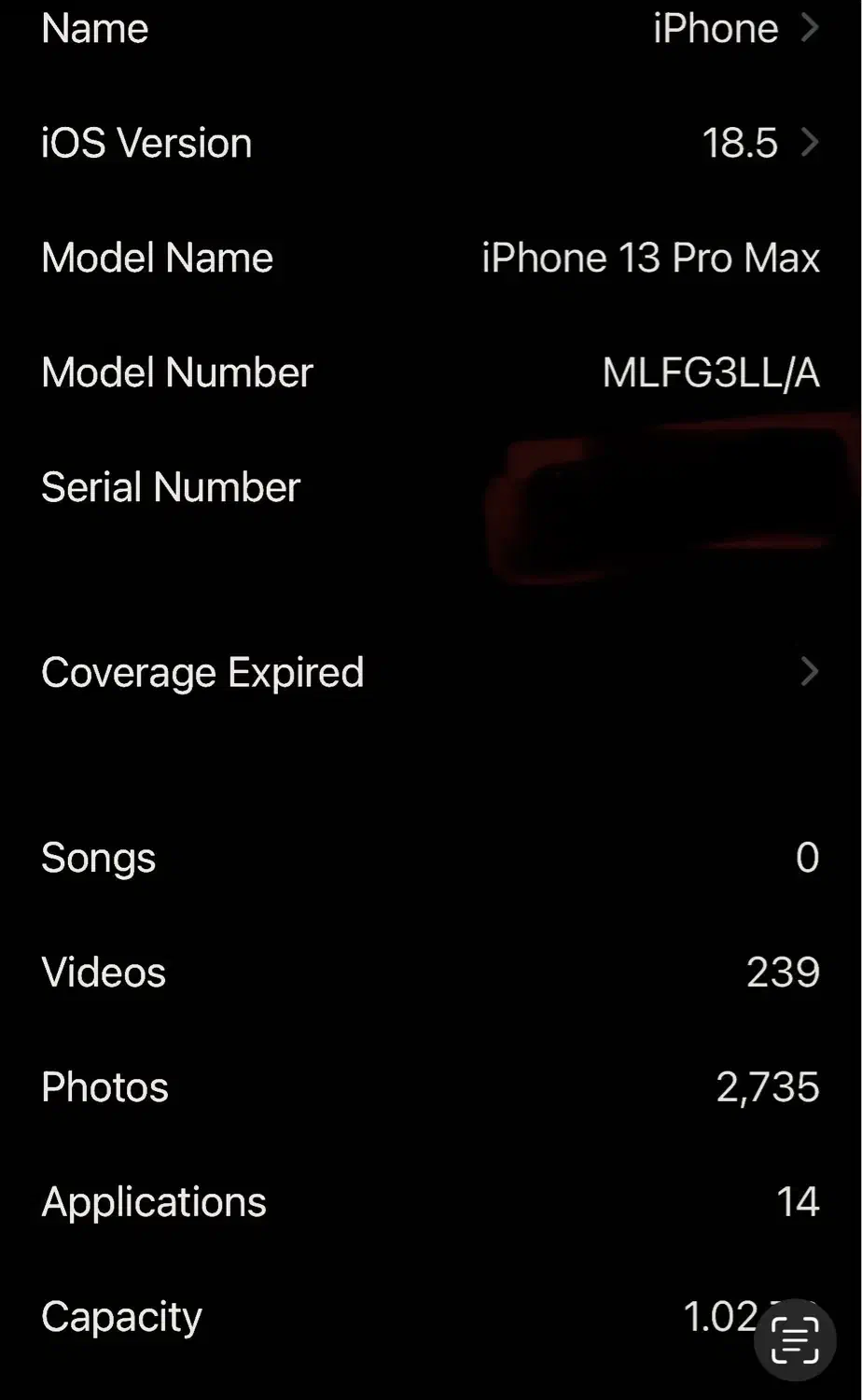
Task: Open the Coverage Expired row
Action: (x=431, y=672)
